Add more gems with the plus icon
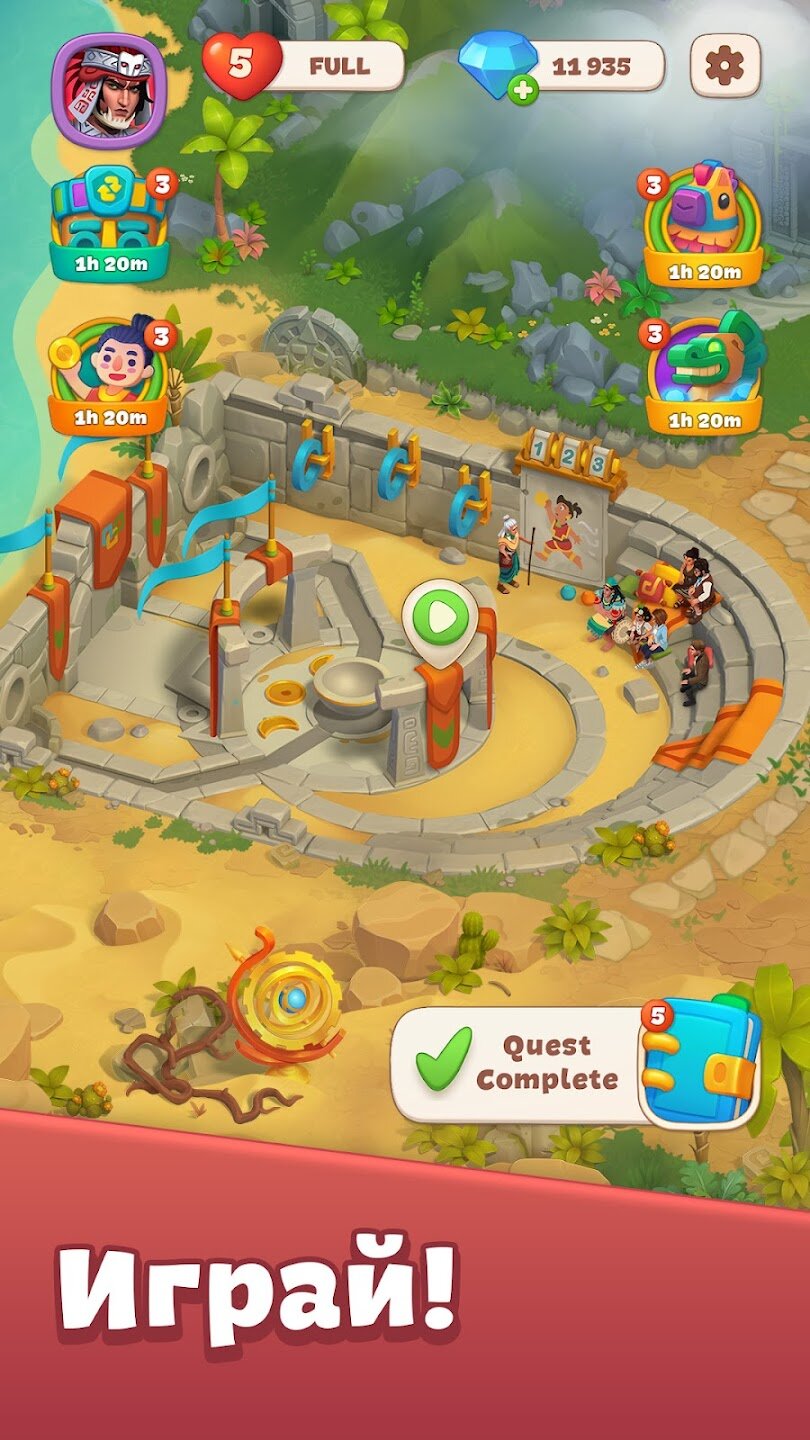Image resolution: width=810 pixels, height=1440 pixels. pos(522,89)
